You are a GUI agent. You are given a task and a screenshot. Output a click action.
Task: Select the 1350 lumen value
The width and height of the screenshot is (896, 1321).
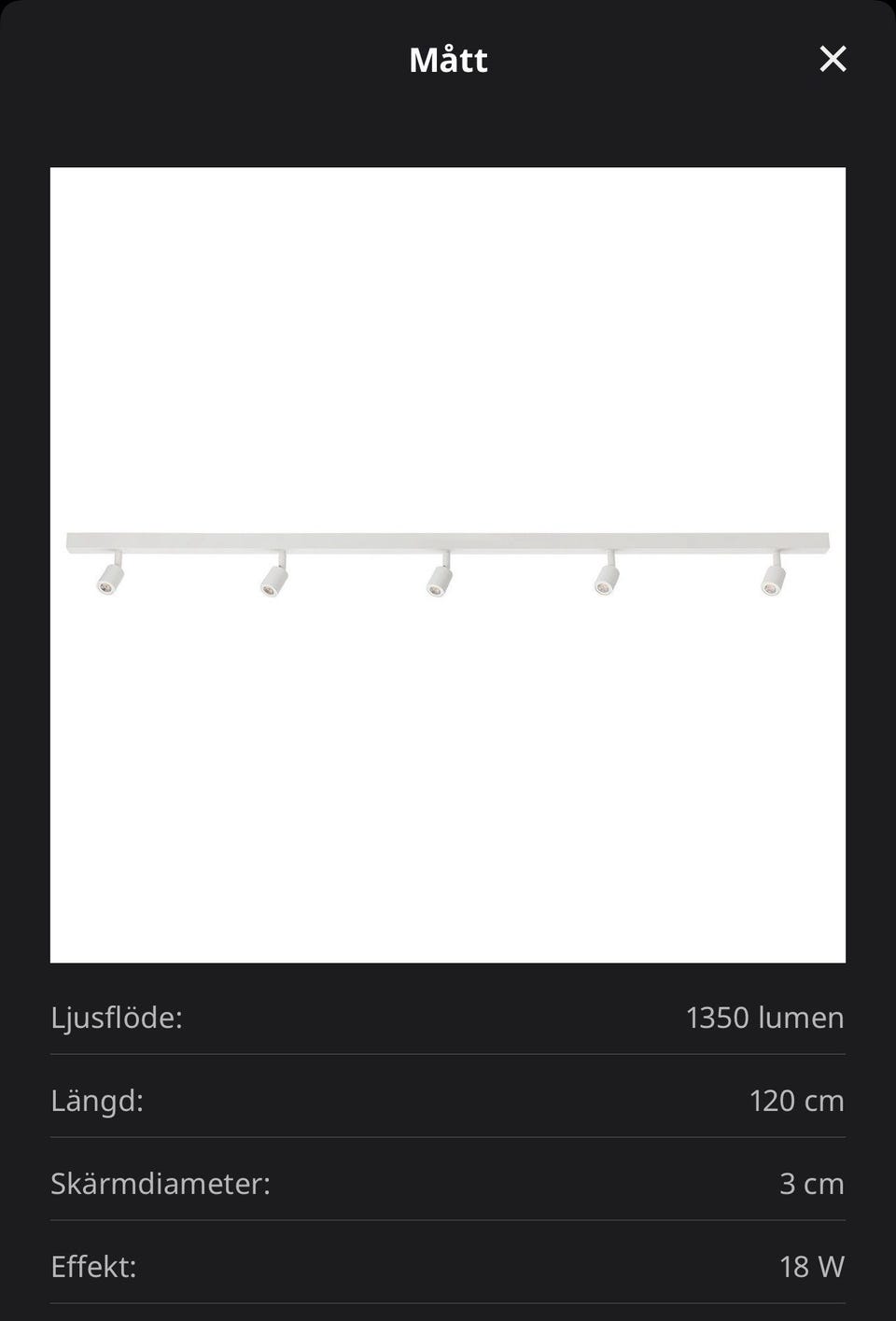click(765, 1018)
